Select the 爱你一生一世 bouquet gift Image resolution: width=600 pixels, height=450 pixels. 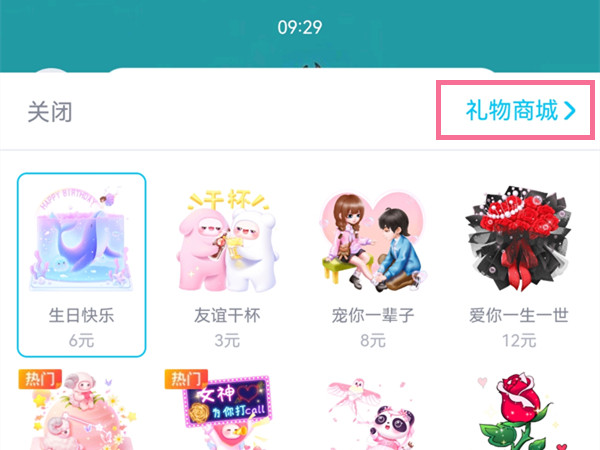[x=518, y=265]
